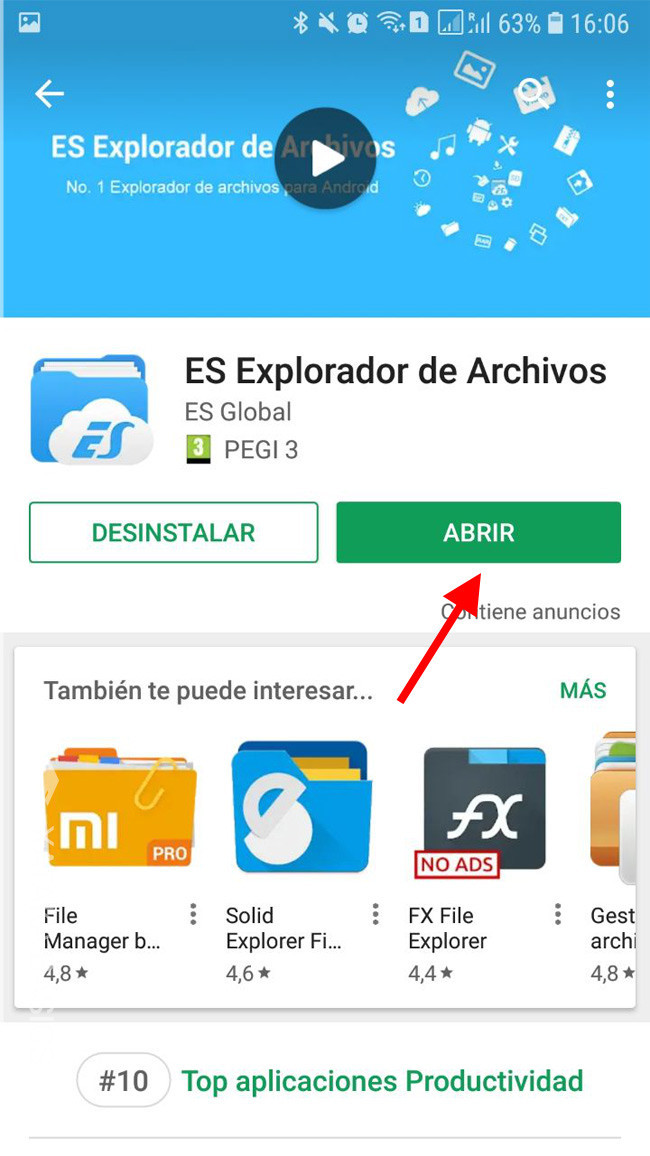Open options menu for FX File Explorer
The image size is (650, 1156).
point(558,914)
